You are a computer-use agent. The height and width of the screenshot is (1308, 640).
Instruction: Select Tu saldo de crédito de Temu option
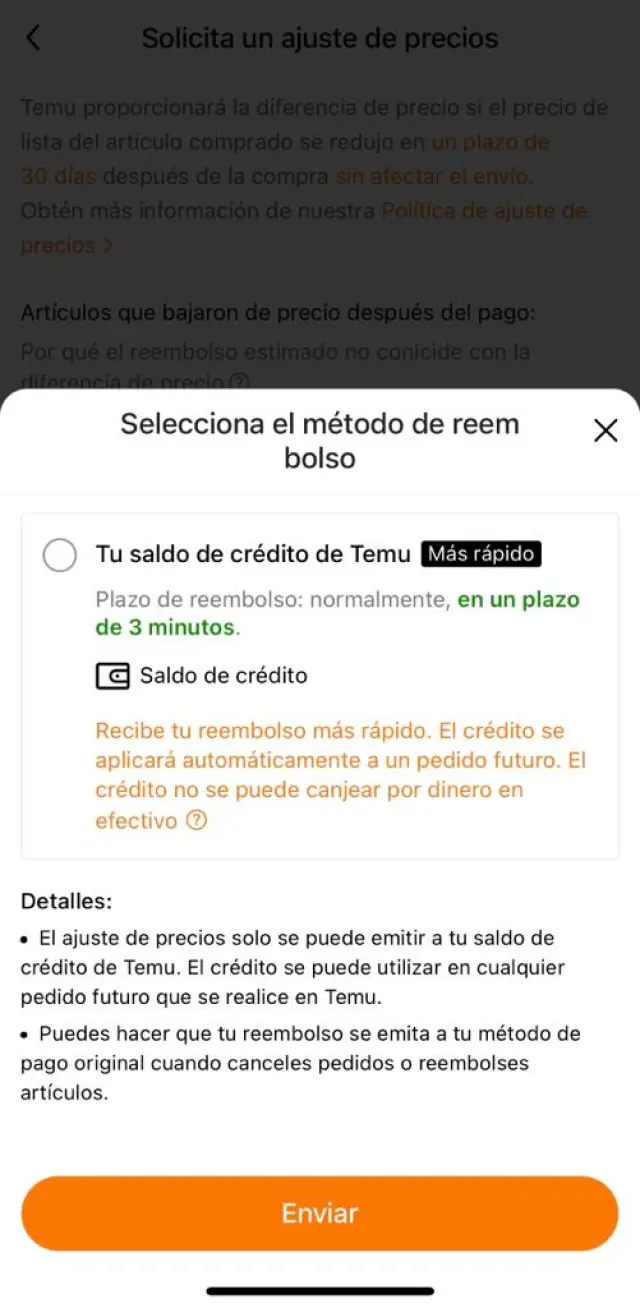coord(60,555)
